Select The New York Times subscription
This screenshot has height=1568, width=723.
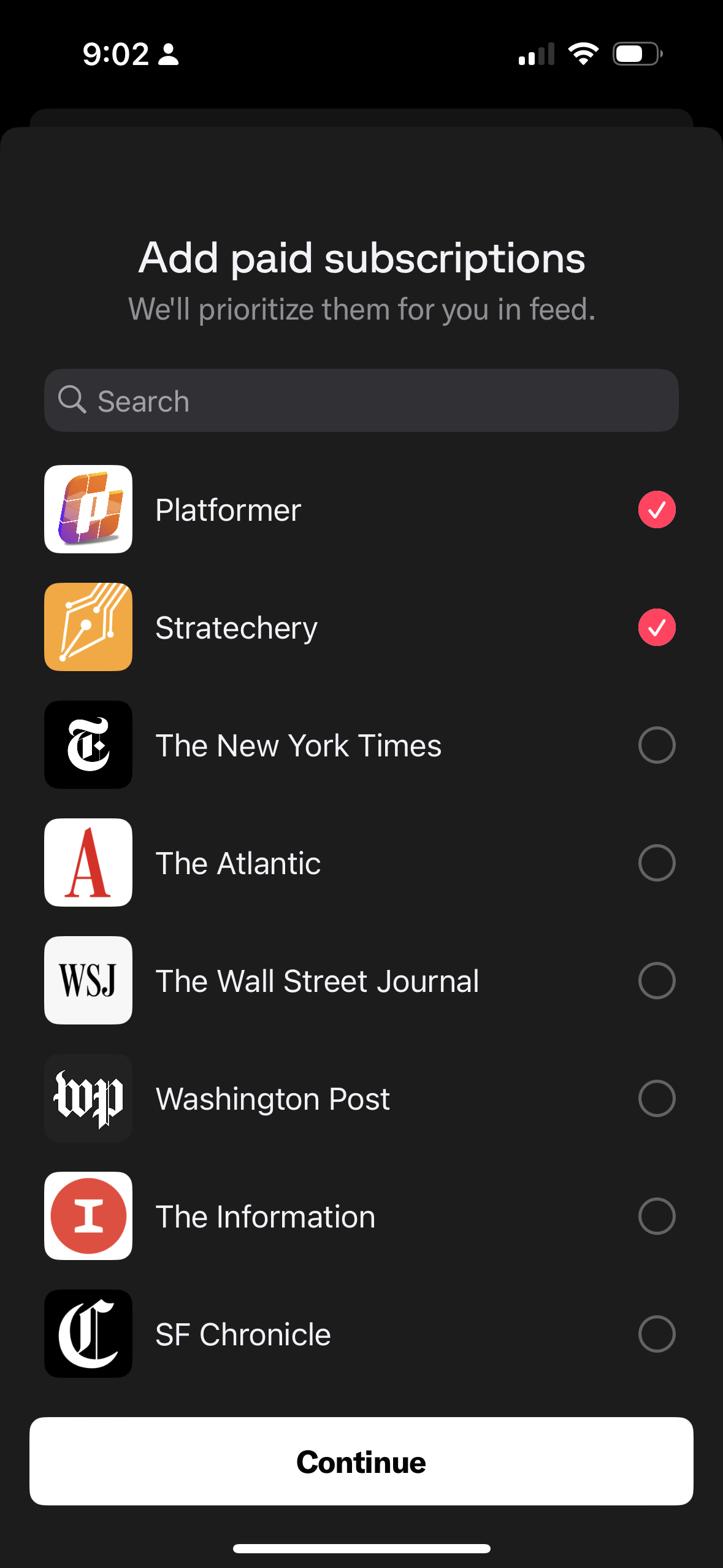click(656, 745)
